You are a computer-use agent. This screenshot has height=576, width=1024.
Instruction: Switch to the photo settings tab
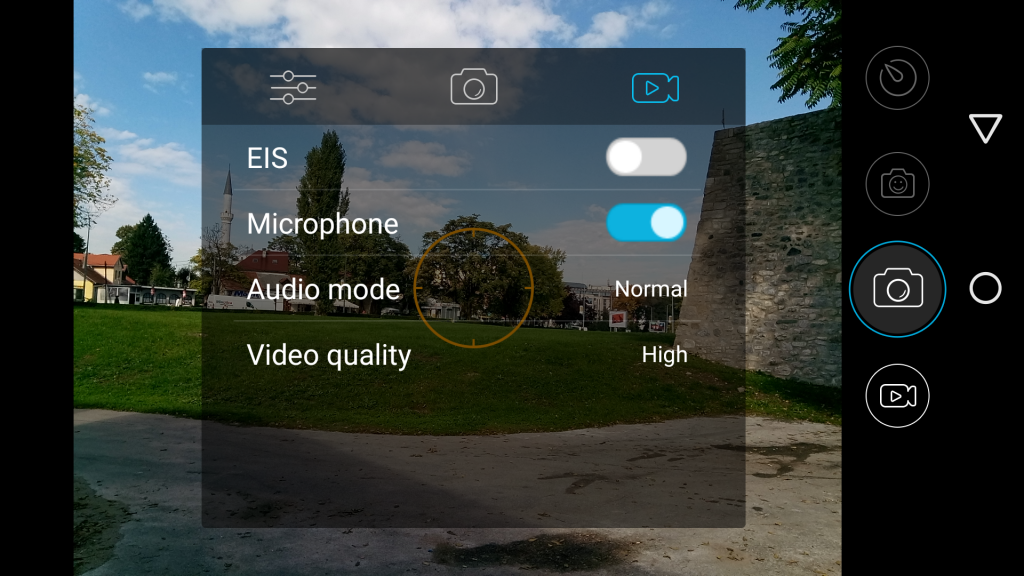473,88
